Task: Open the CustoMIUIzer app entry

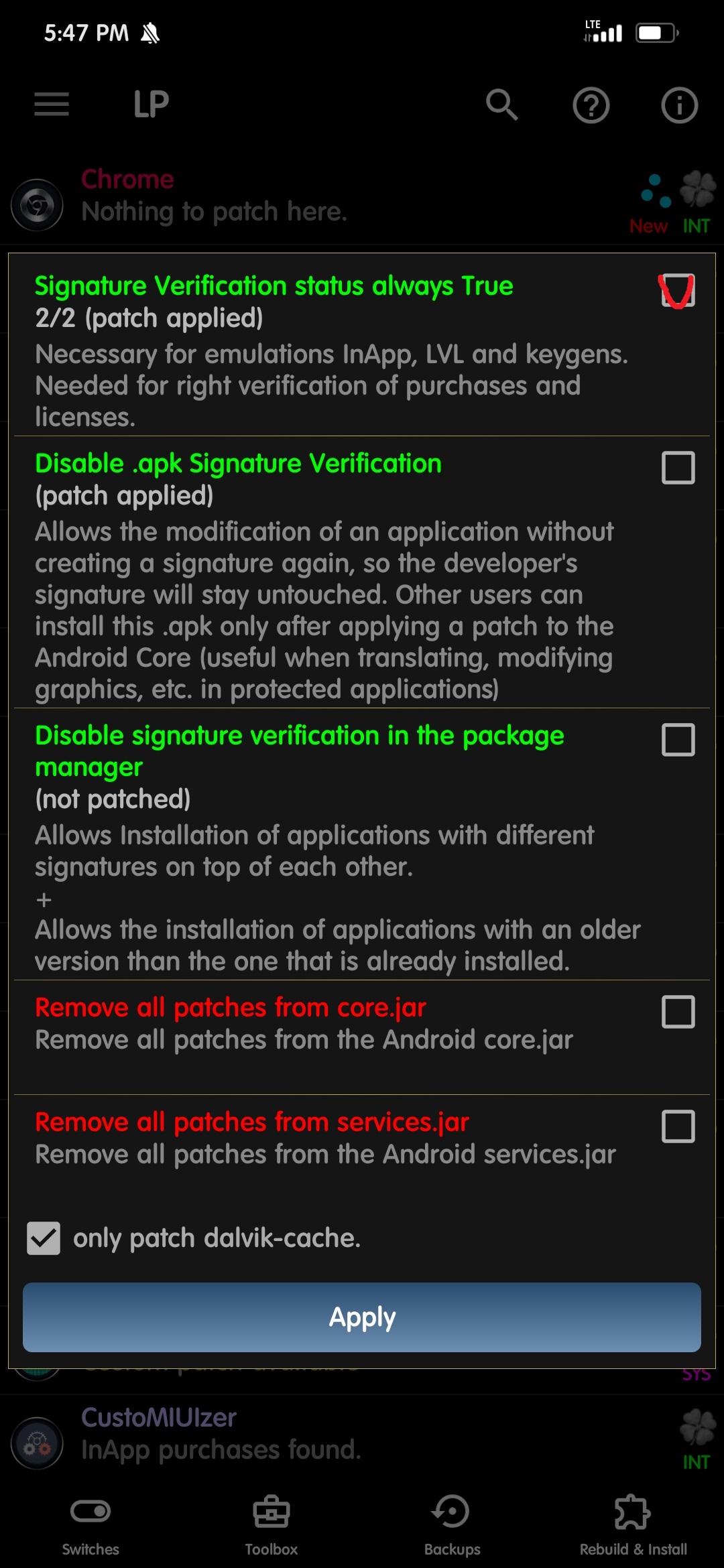Action: (x=362, y=1435)
